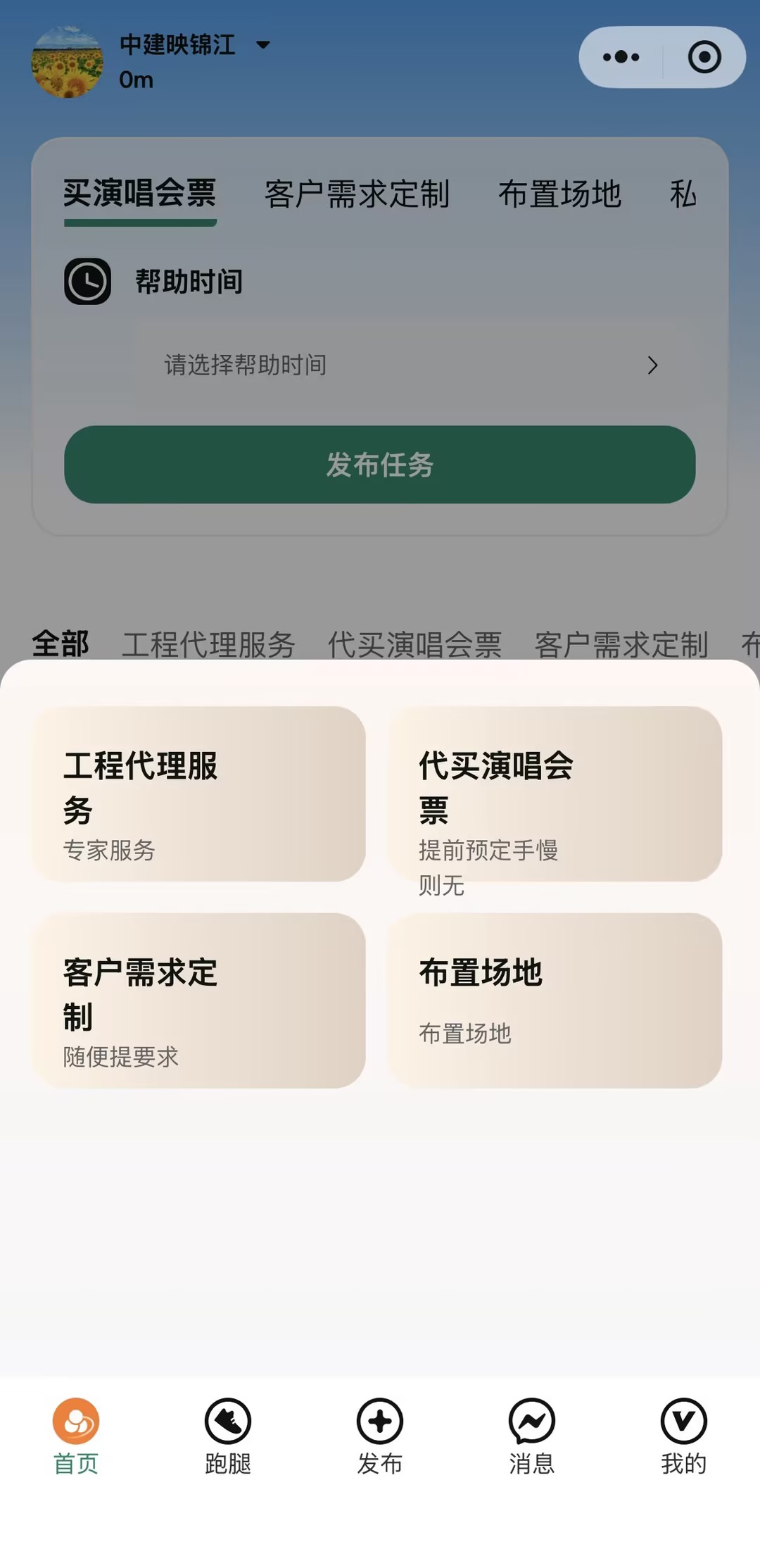Tap the 发布任务 button
Screen dimensions: 760x1568
(x=379, y=465)
